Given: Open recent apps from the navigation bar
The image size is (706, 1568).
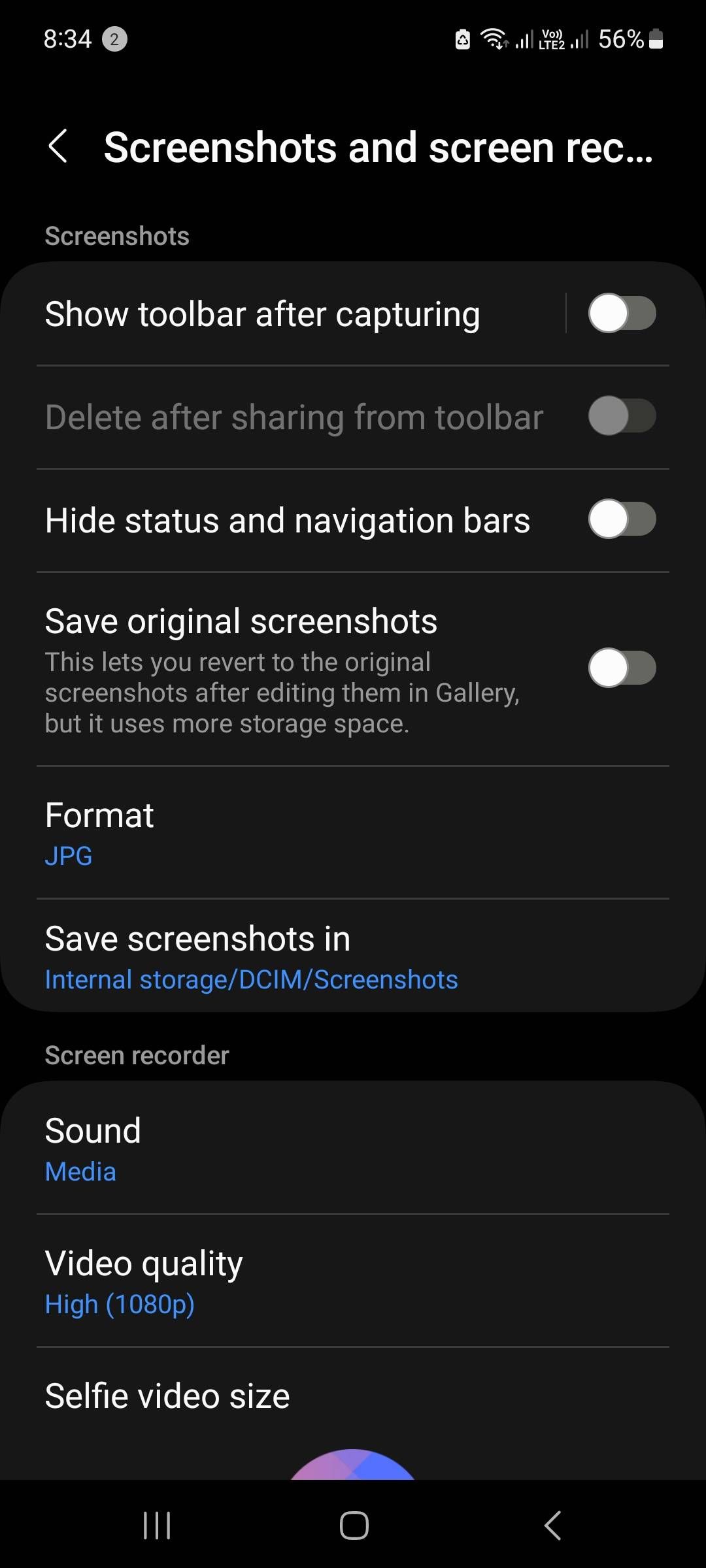Looking at the screenshot, I should tap(156, 1526).
